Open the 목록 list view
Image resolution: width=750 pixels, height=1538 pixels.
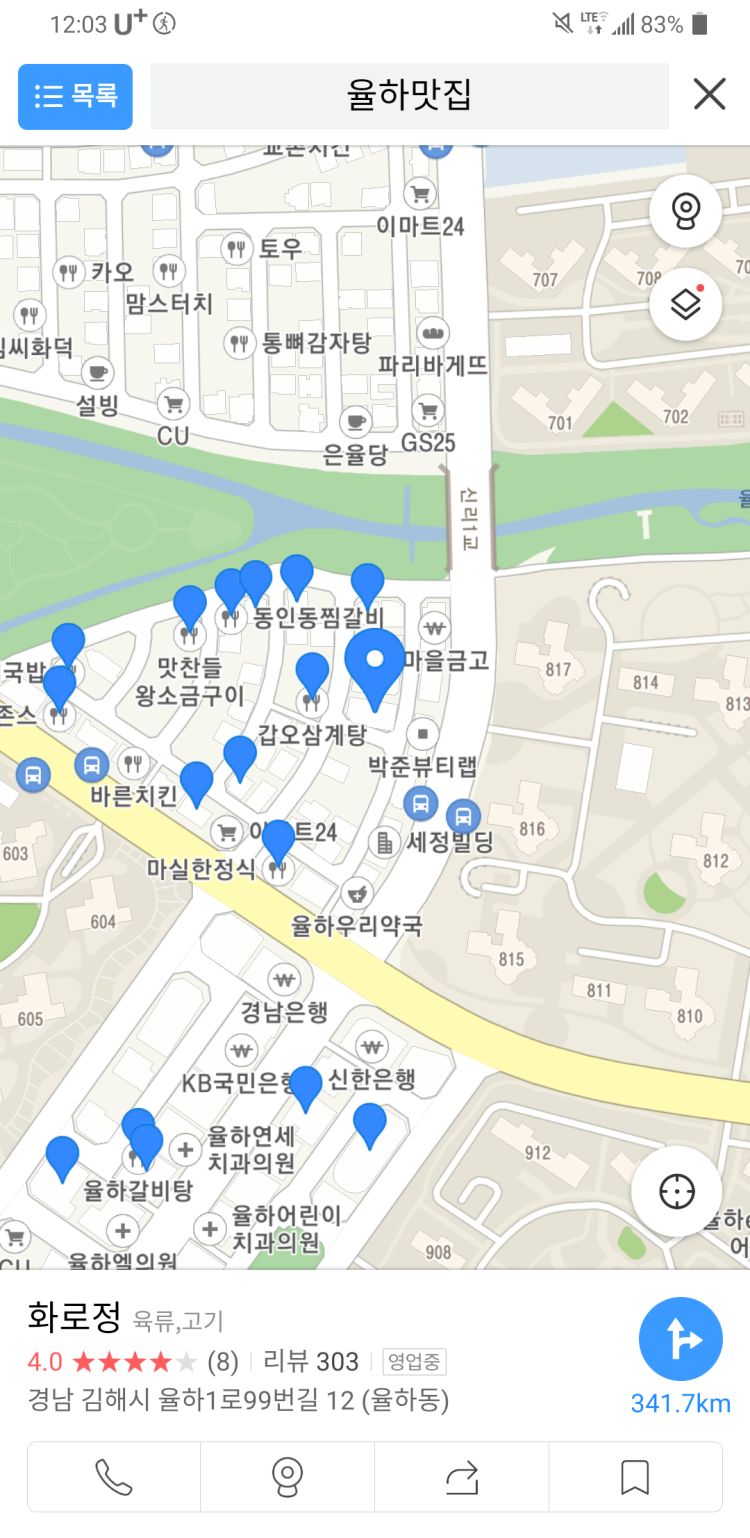[75, 97]
